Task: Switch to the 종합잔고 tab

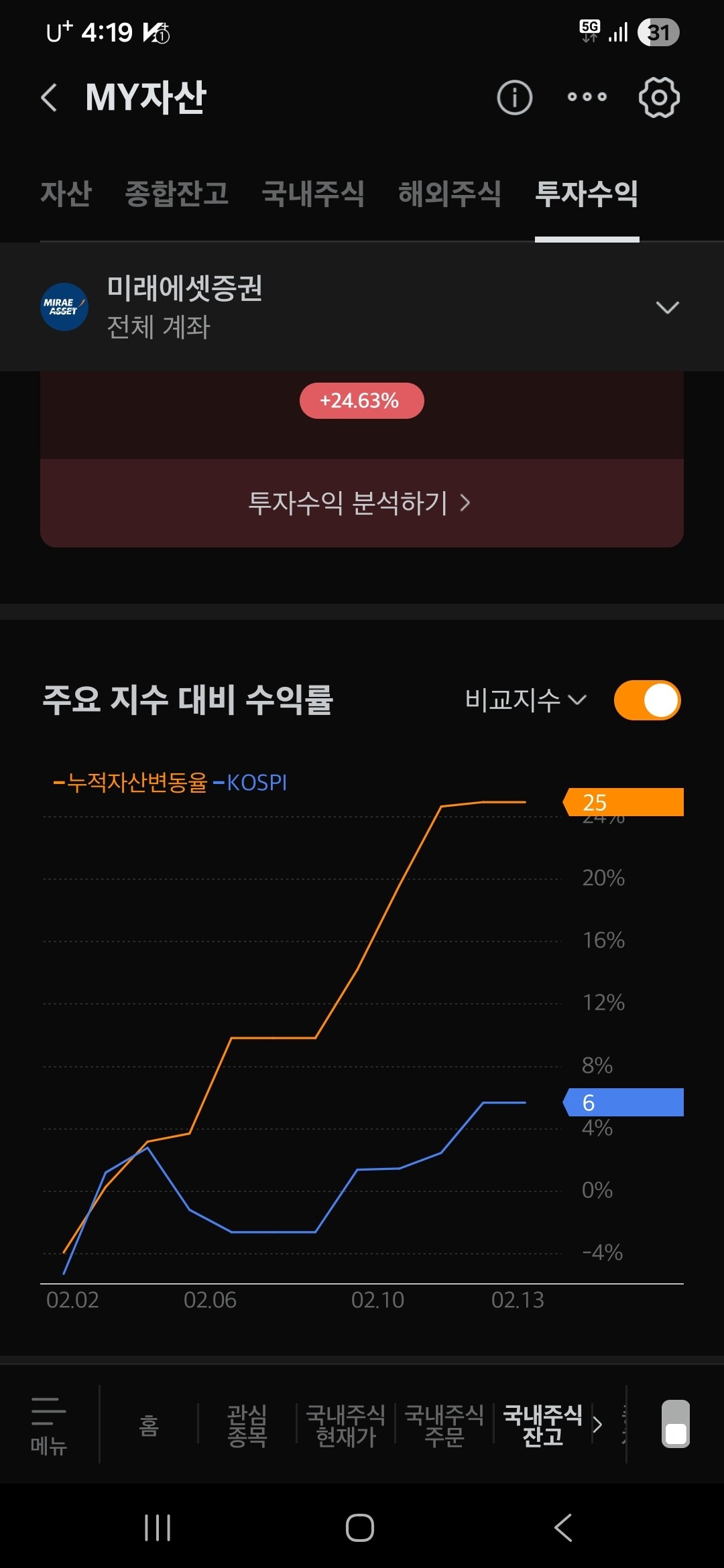Action: [177, 194]
